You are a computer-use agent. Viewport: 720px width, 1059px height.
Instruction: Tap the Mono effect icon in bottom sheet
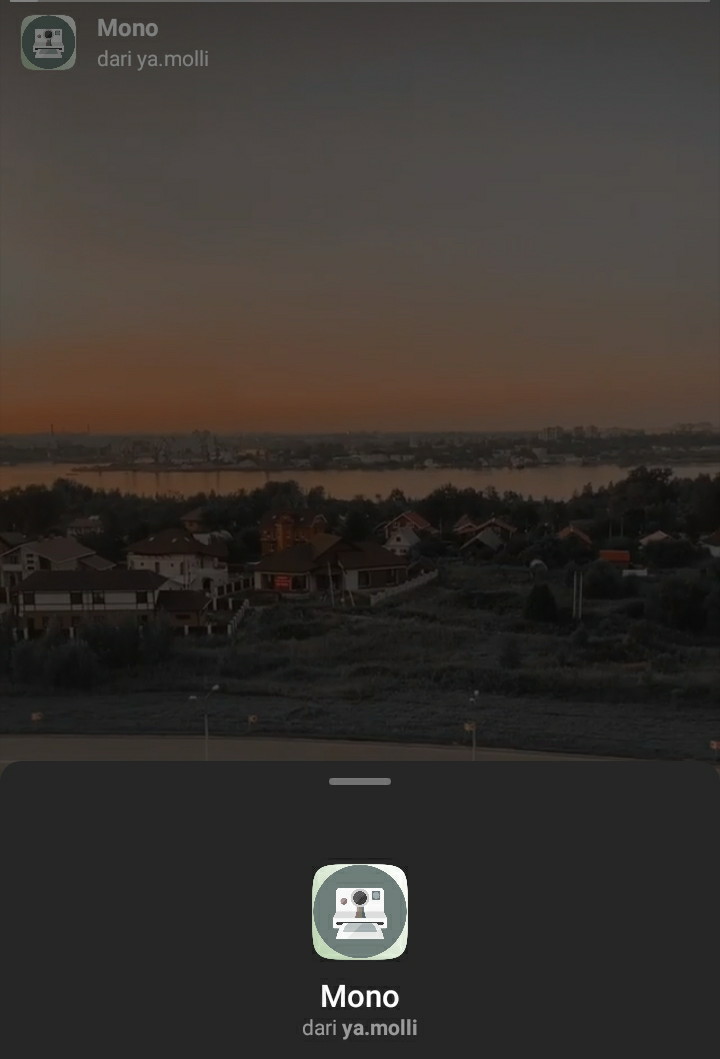360,912
